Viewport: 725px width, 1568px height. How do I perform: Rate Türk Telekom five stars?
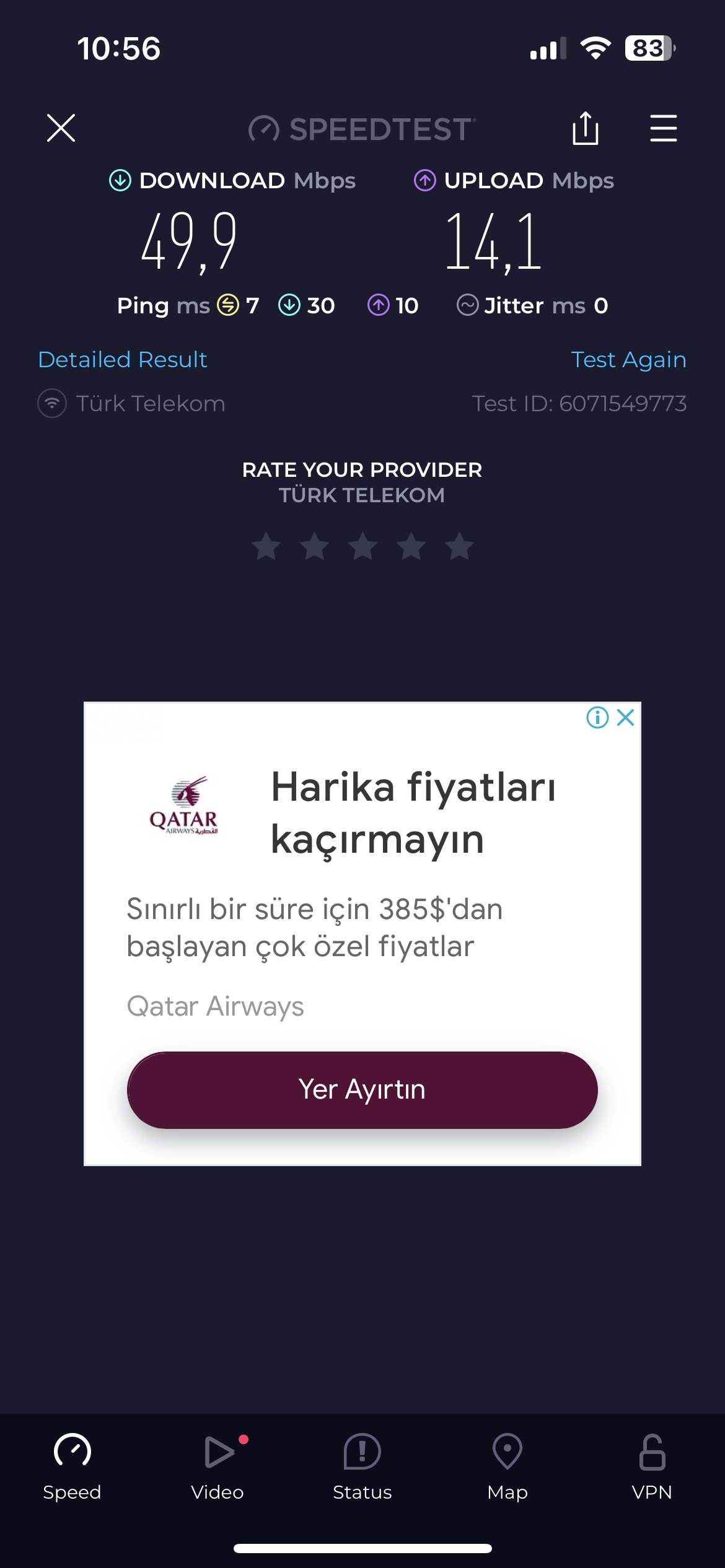tap(459, 546)
